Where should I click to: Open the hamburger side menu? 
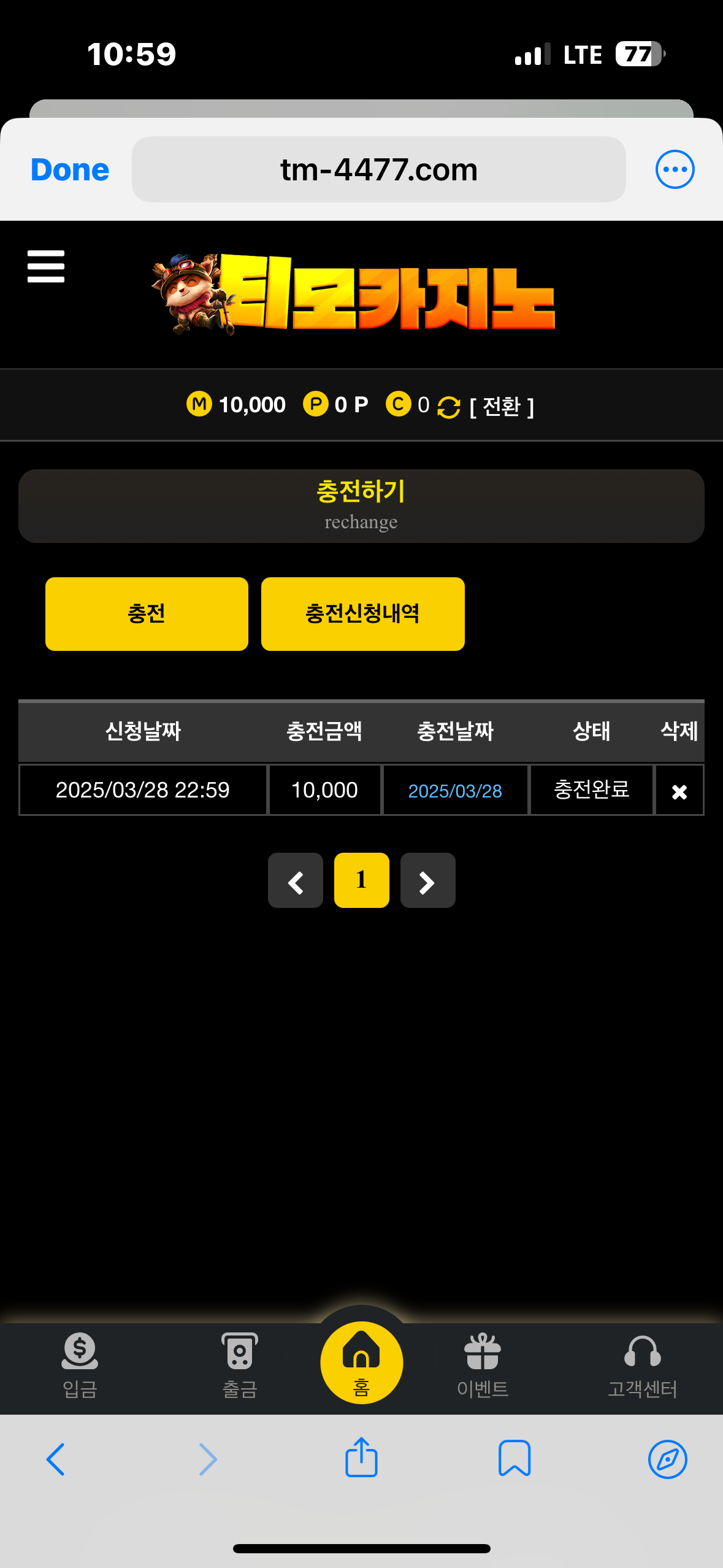tap(46, 266)
